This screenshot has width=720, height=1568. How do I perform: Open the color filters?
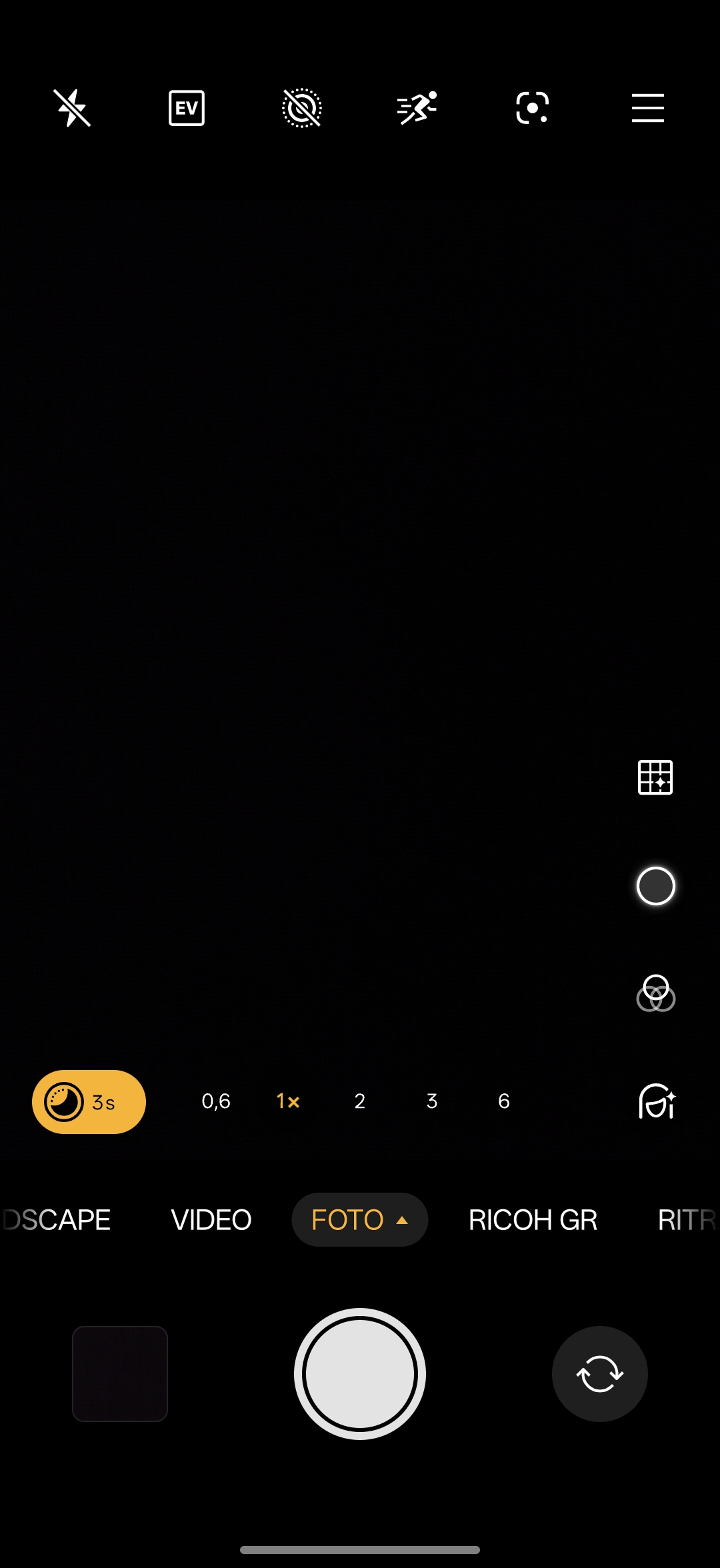pyautogui.click(x=655, y=993)
